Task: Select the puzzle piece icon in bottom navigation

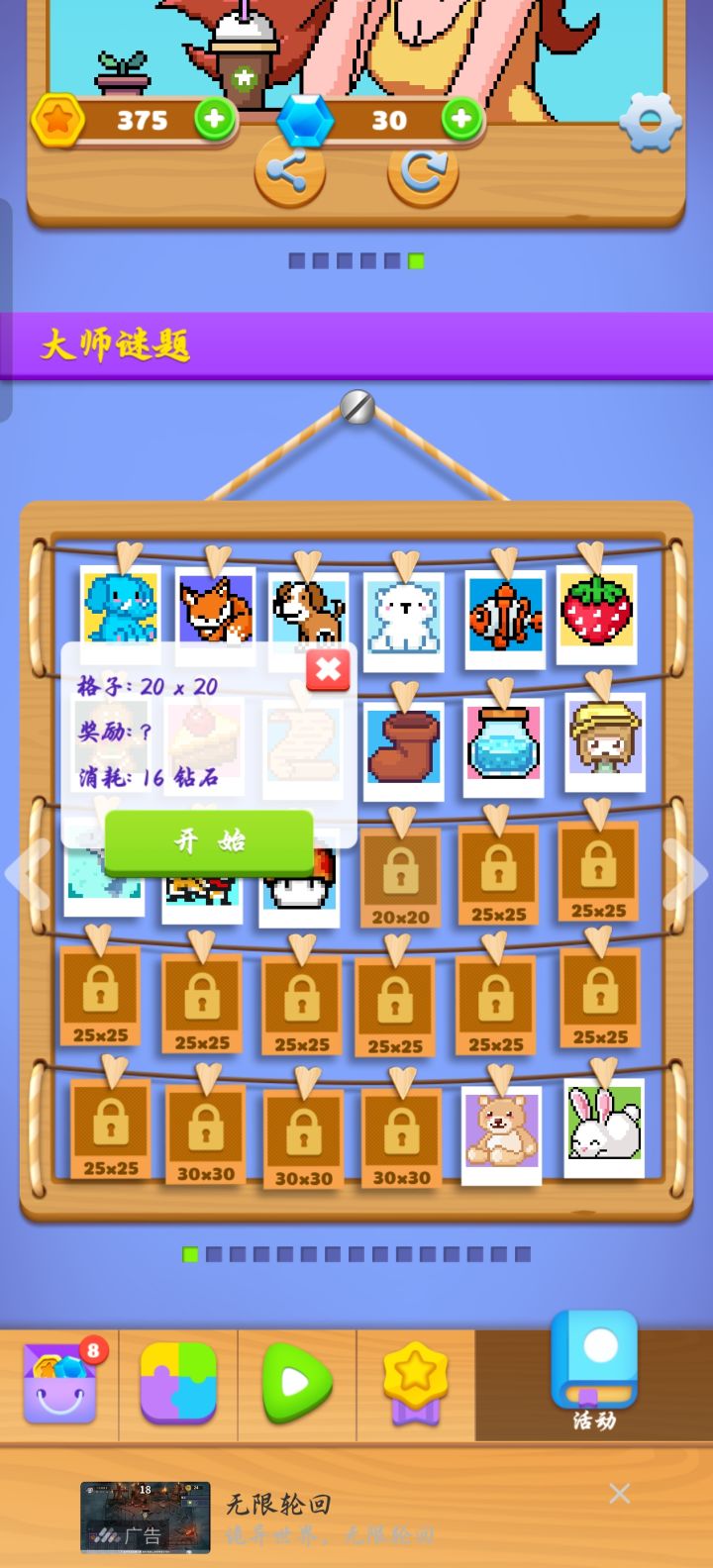Action: coord(178,1381)
